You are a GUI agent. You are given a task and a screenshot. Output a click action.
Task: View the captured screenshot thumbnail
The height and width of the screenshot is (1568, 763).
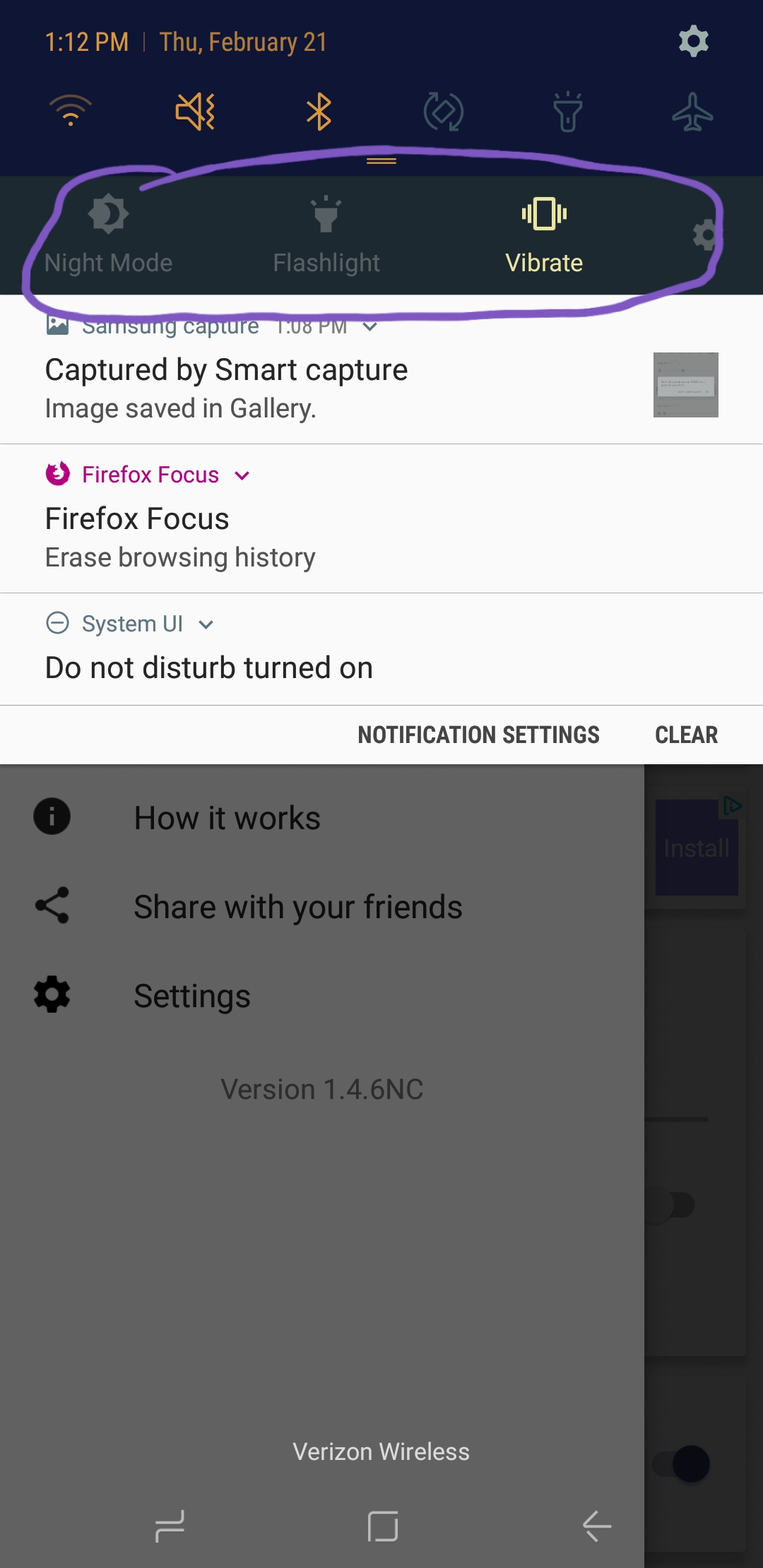[685, 385]
